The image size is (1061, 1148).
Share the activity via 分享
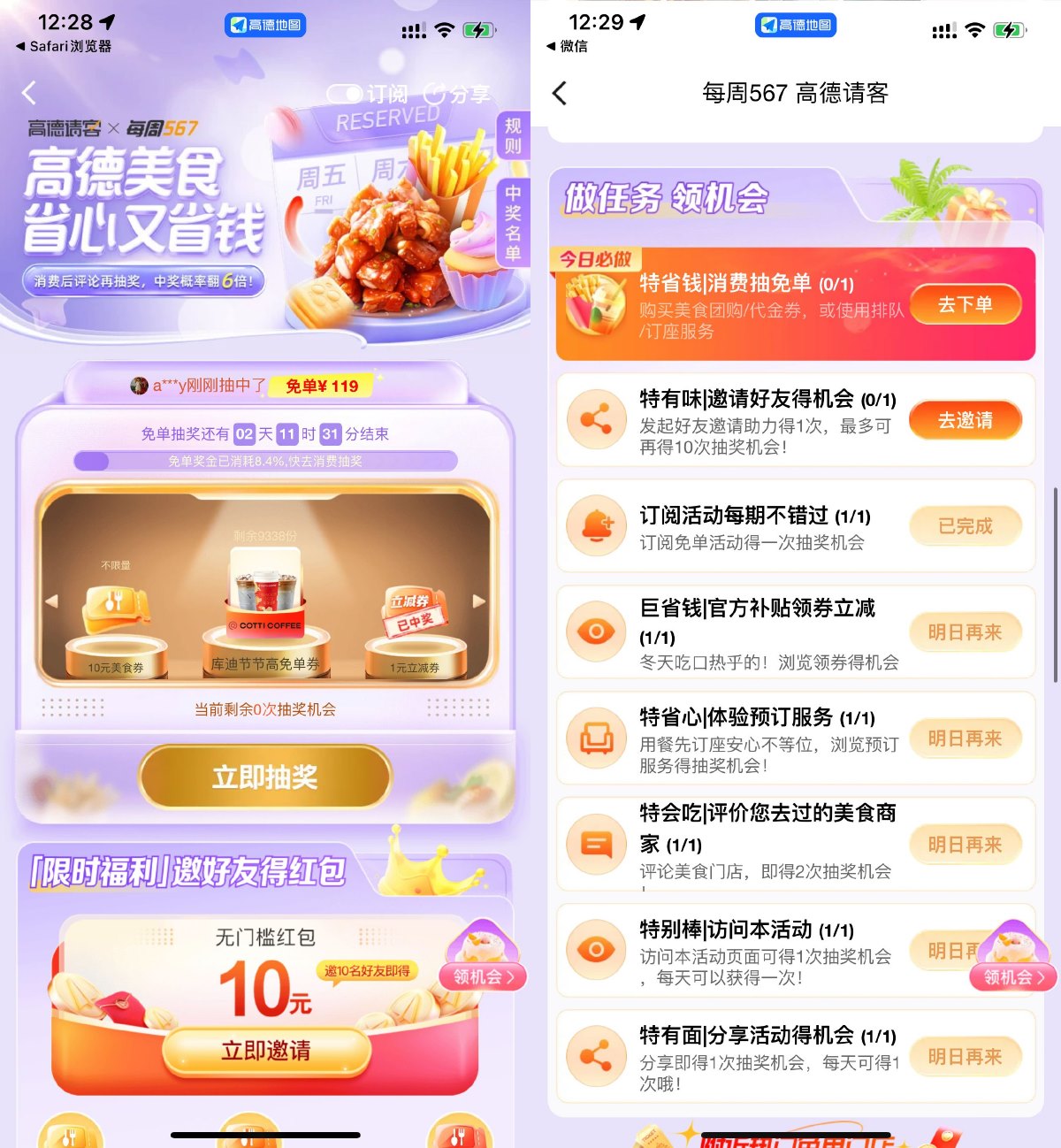pos(457,94)
